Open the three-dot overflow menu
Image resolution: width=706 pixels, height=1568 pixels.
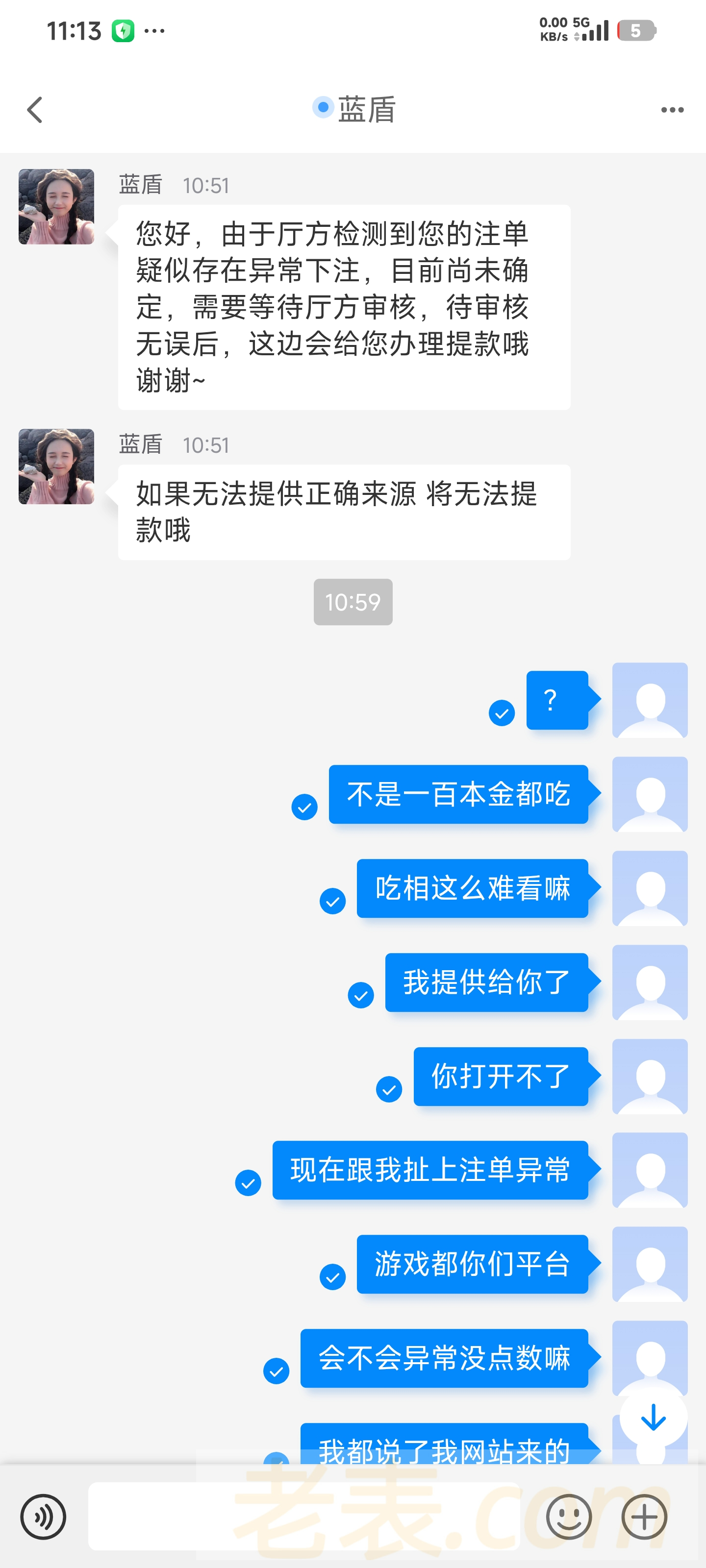672,110
